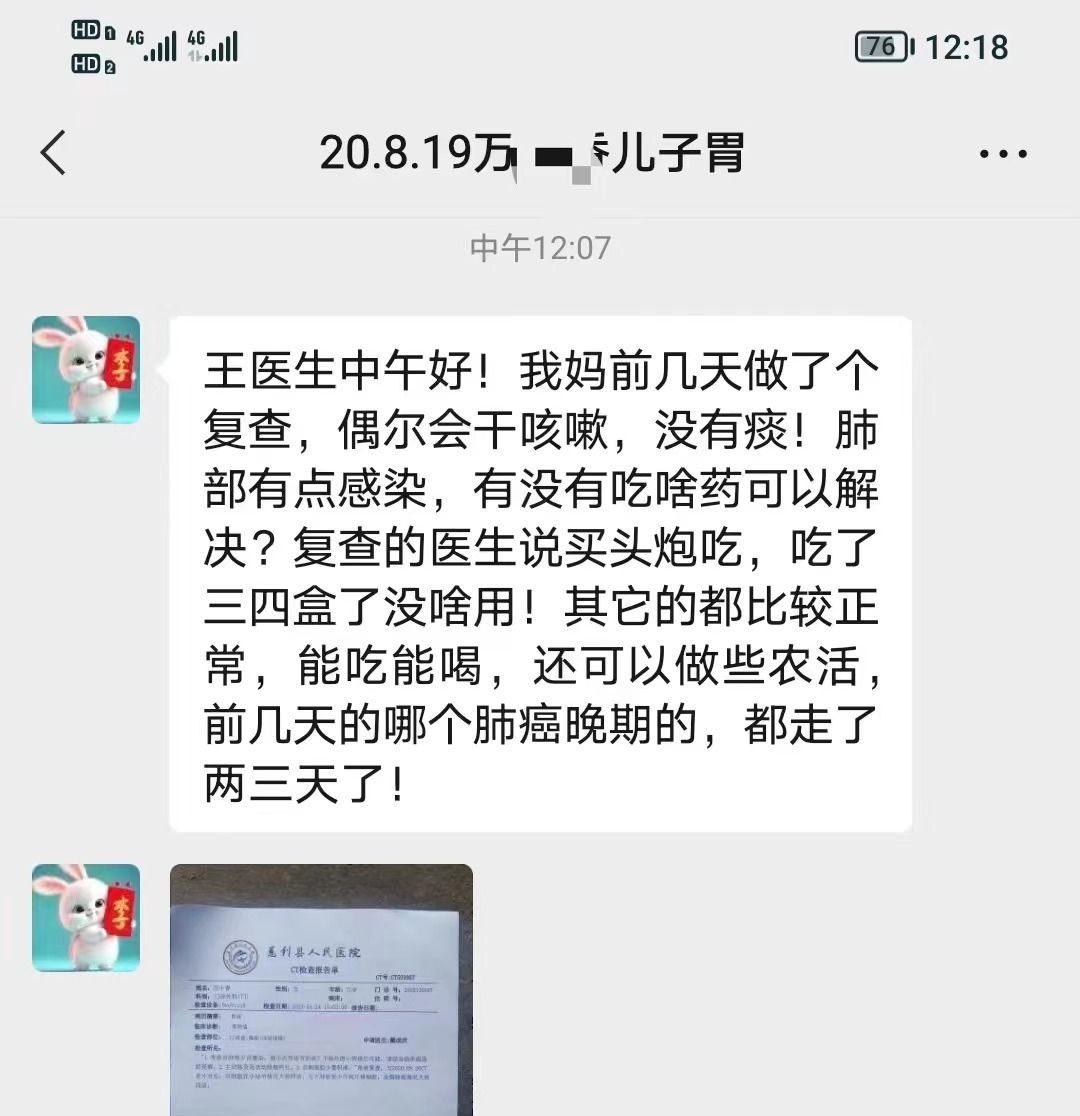Open the CT report photo message
1080x1116 pixels.
pos(321,990)
